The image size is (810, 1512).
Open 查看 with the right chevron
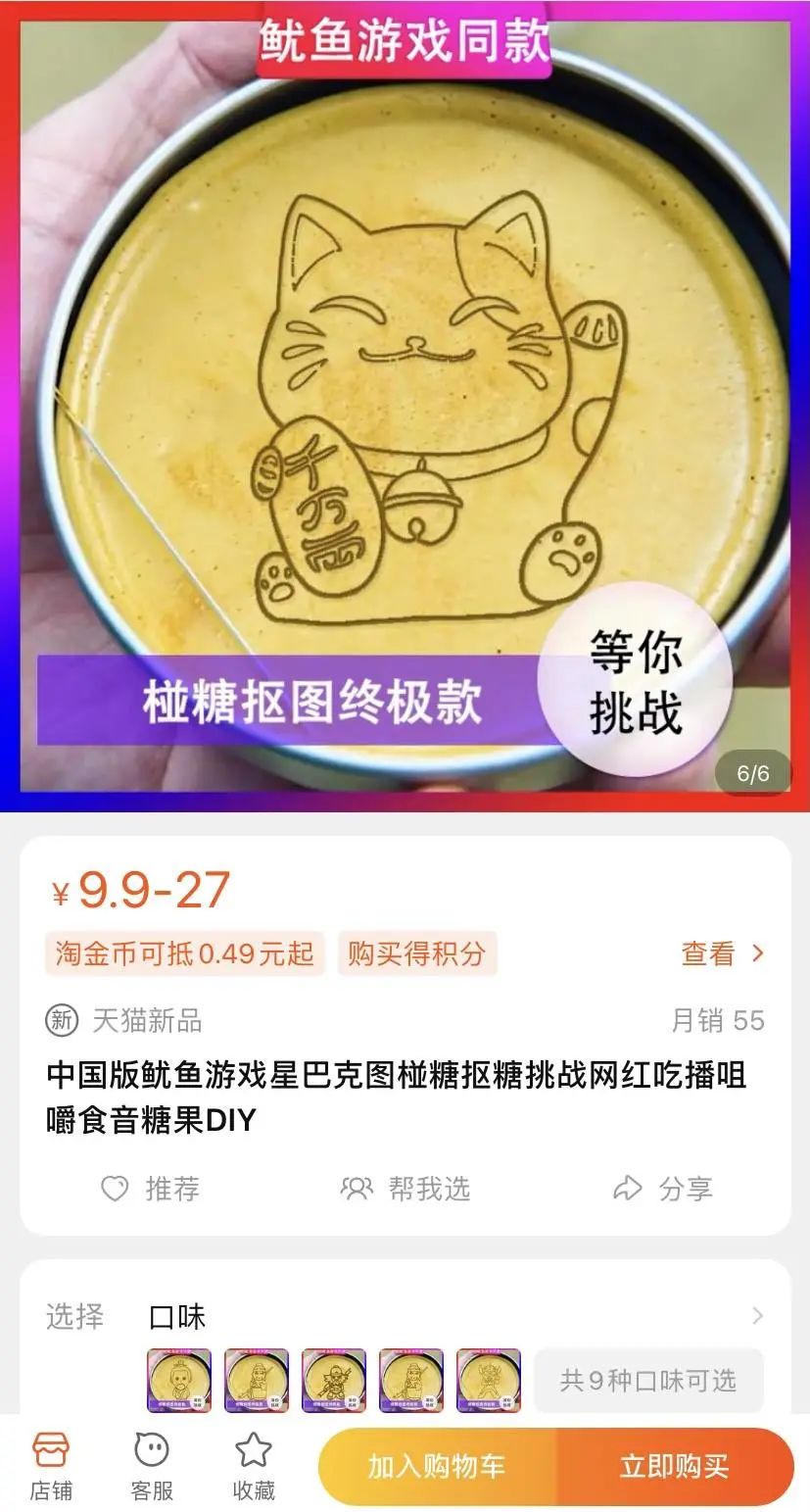coord(715,953)
